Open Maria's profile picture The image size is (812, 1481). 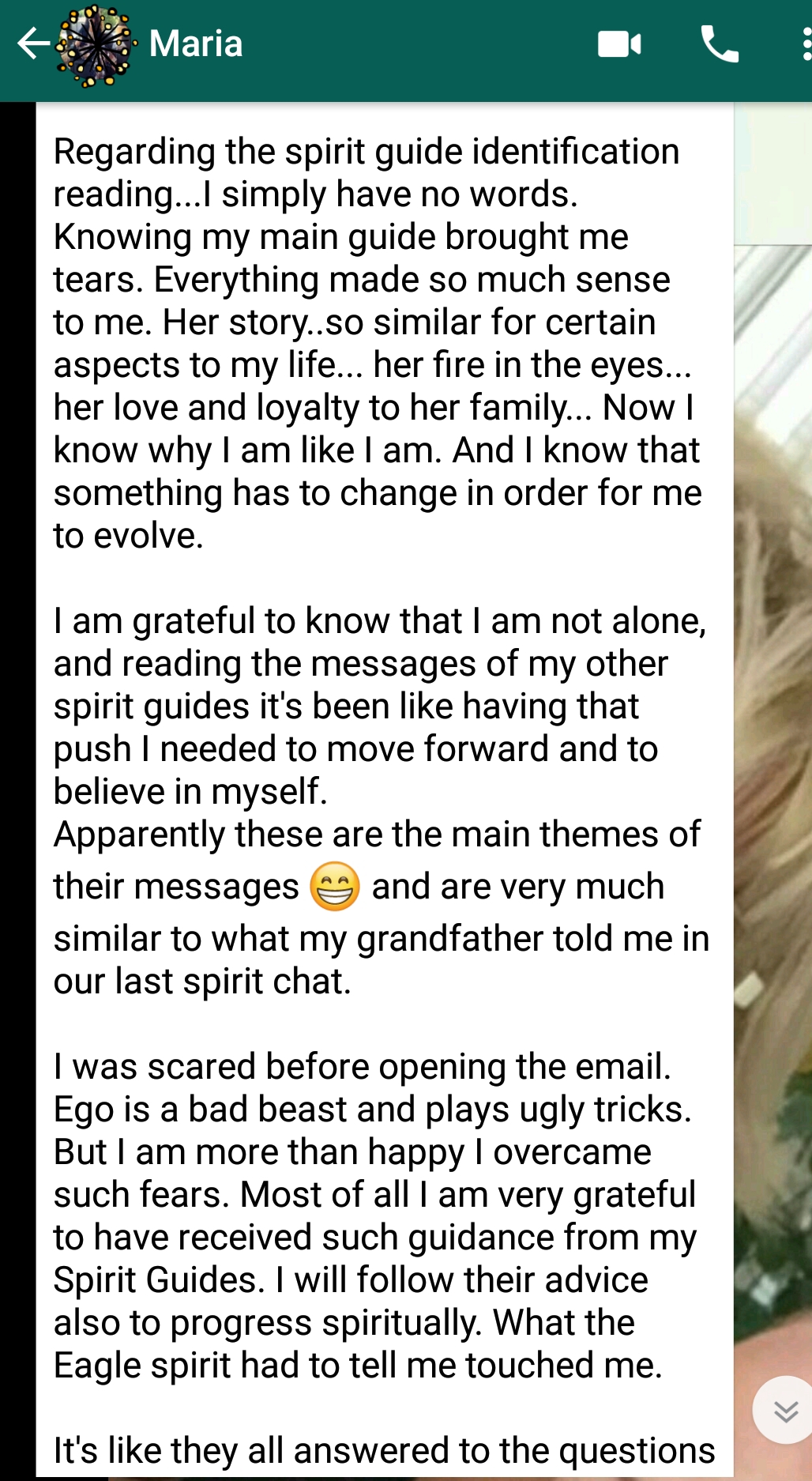95,45
